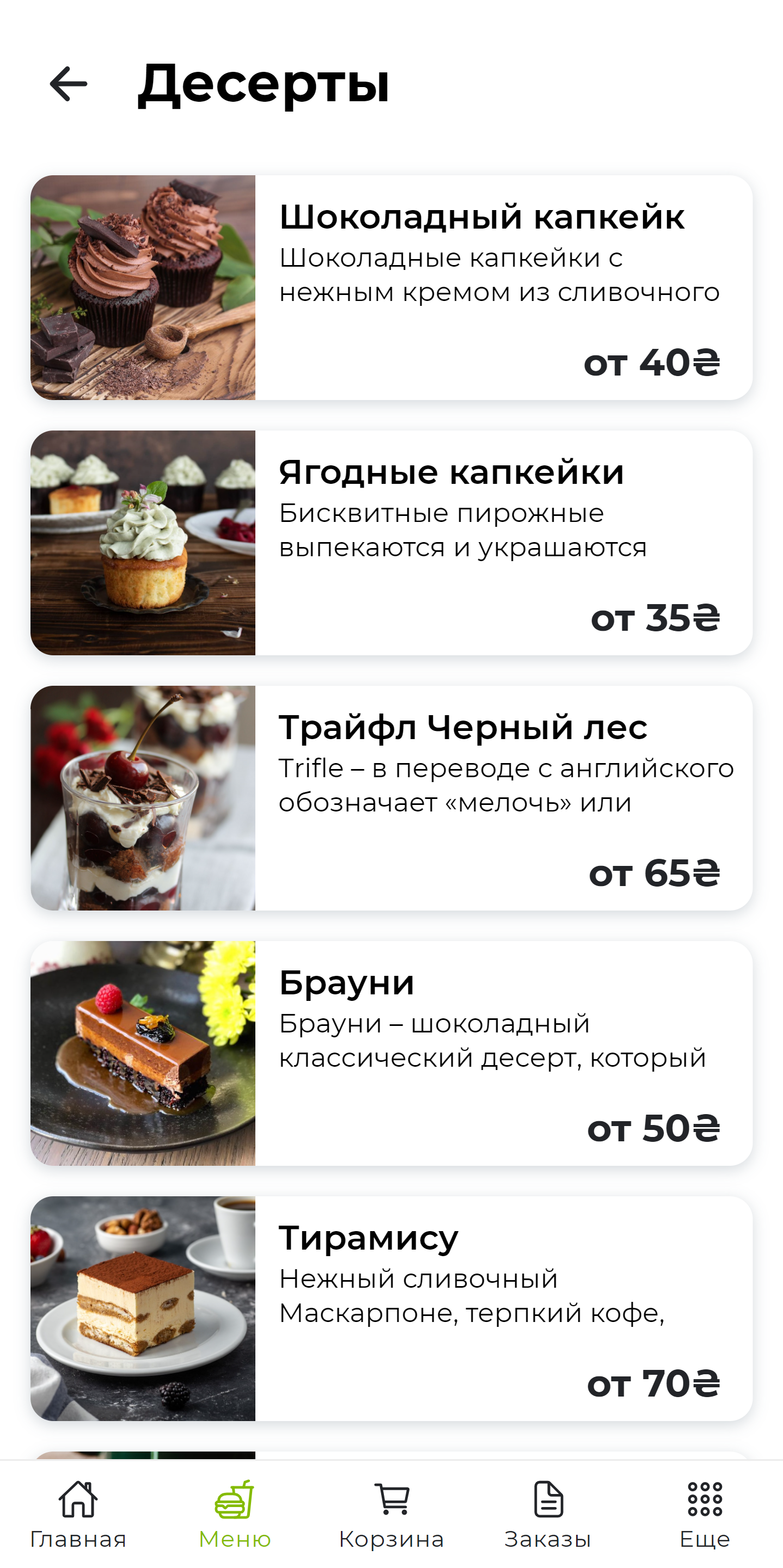Tap the price от 40₴ on chocolate cupcake
Screen dimensions: 783x1568
[x=650, y=364]
